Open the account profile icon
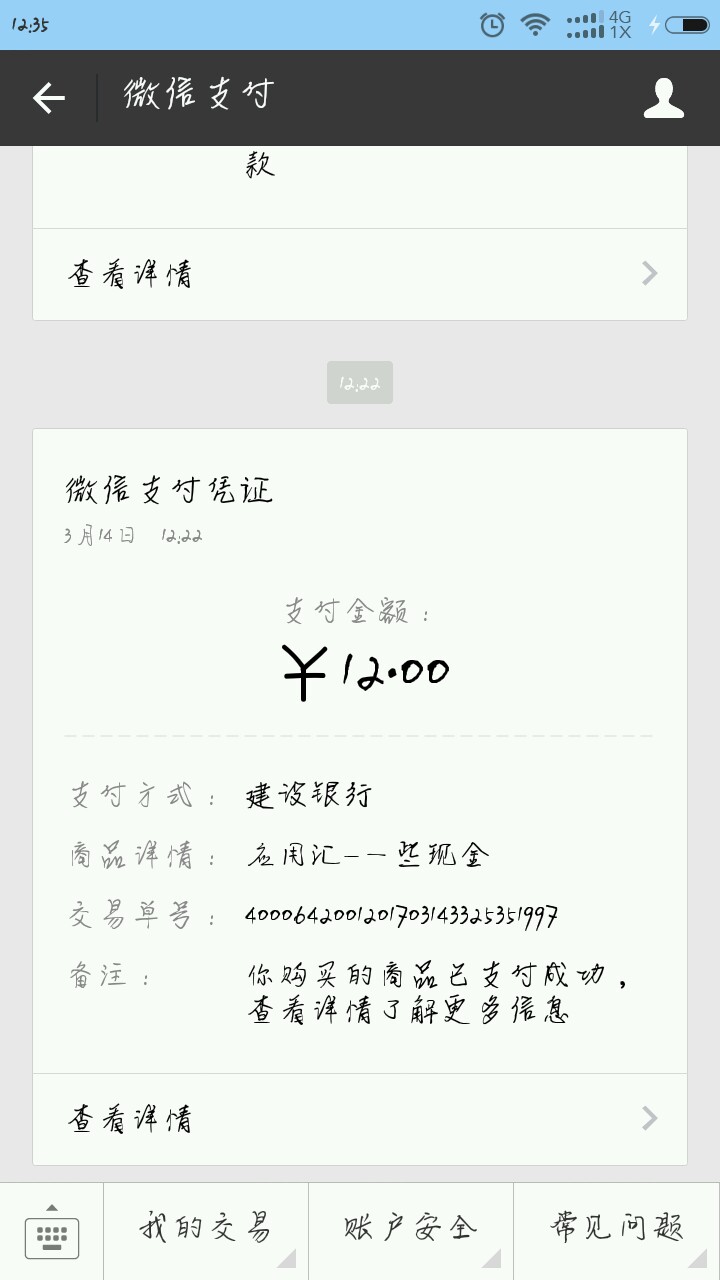720x1280 pixels. pyautogui.click(x=663, y=98)
